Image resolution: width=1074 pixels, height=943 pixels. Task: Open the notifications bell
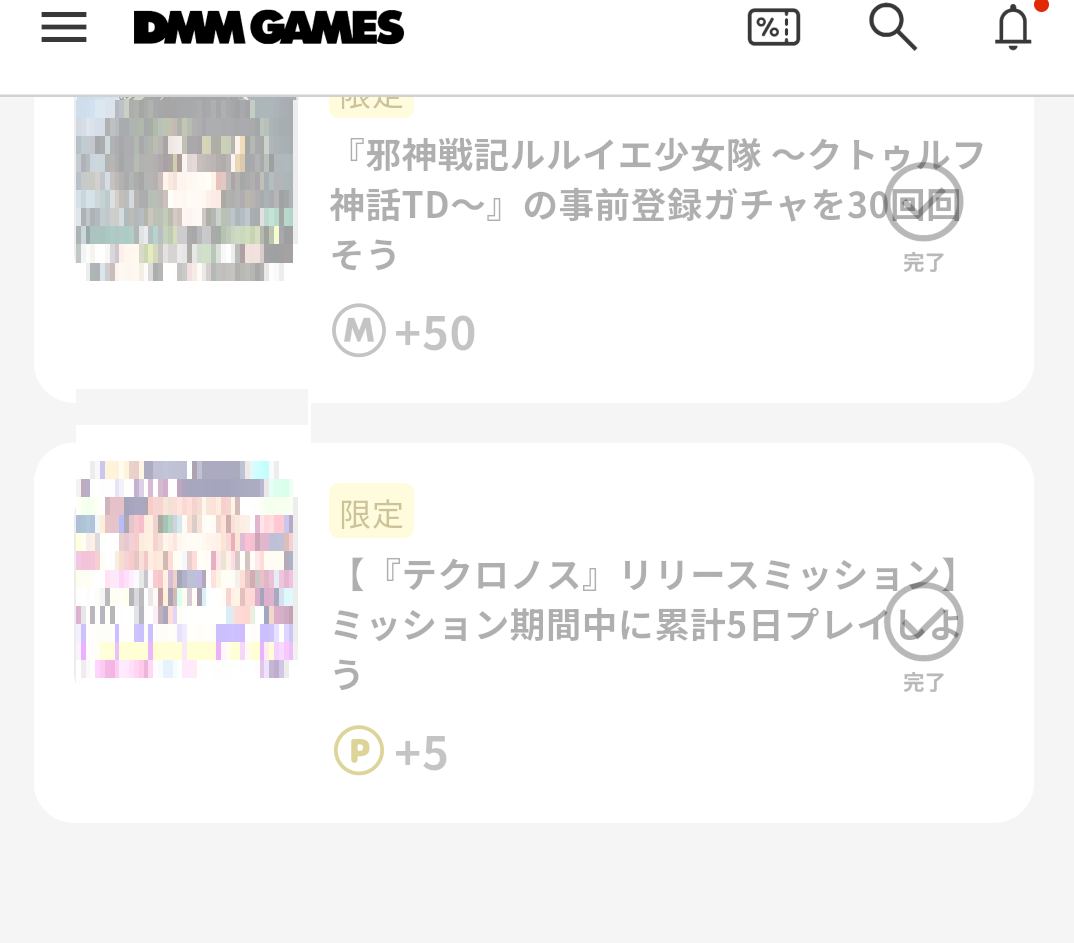tap(1013, 27)
